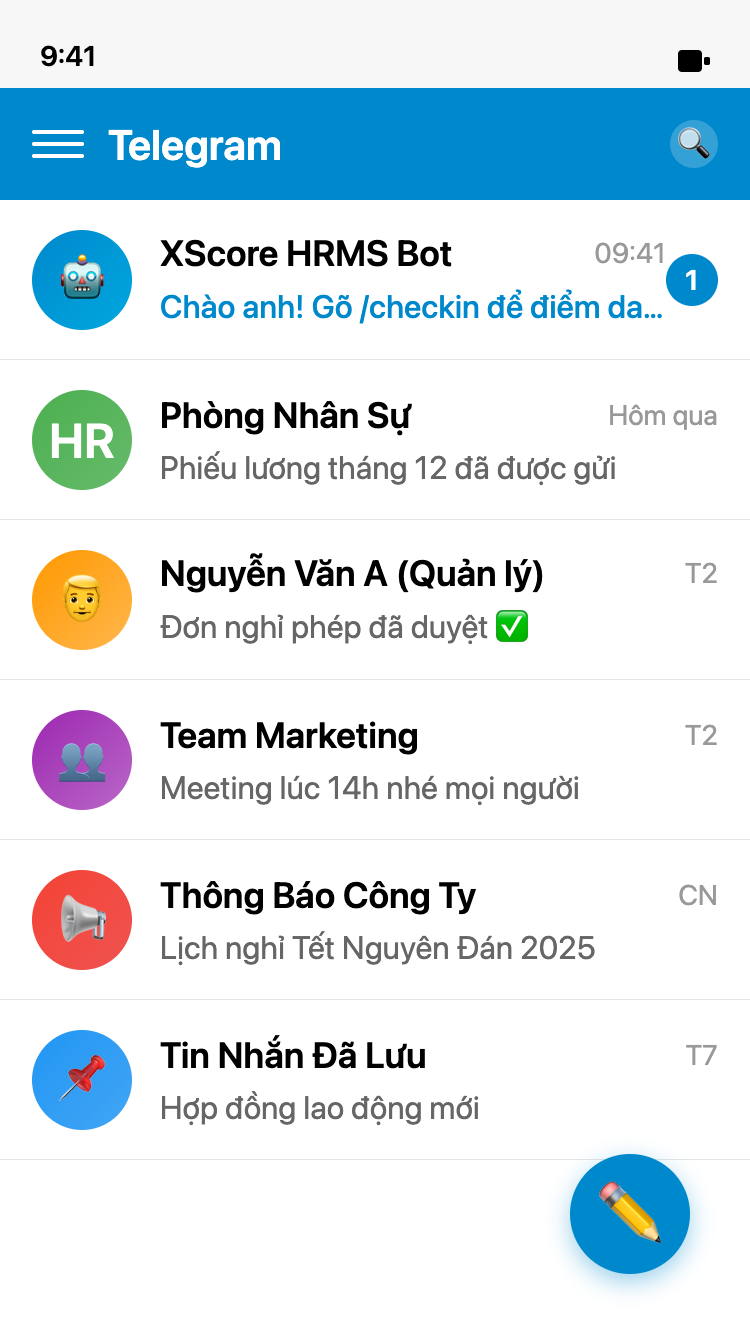The height and width of the screenshot is (1334, 750).
Task: Open the hamburger menu
Action: click(x=58, y=144)
